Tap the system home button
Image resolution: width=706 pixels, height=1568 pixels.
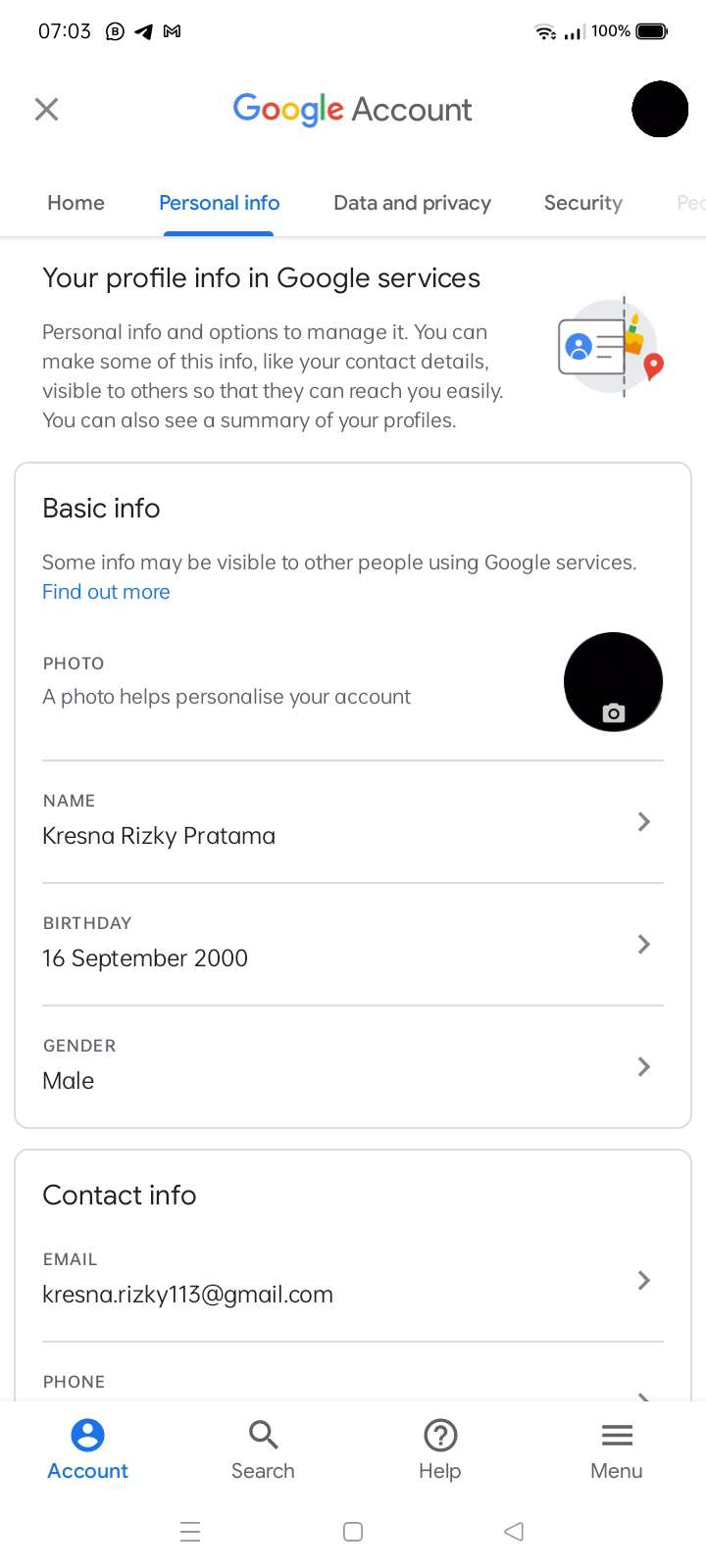coord(353,1532)
